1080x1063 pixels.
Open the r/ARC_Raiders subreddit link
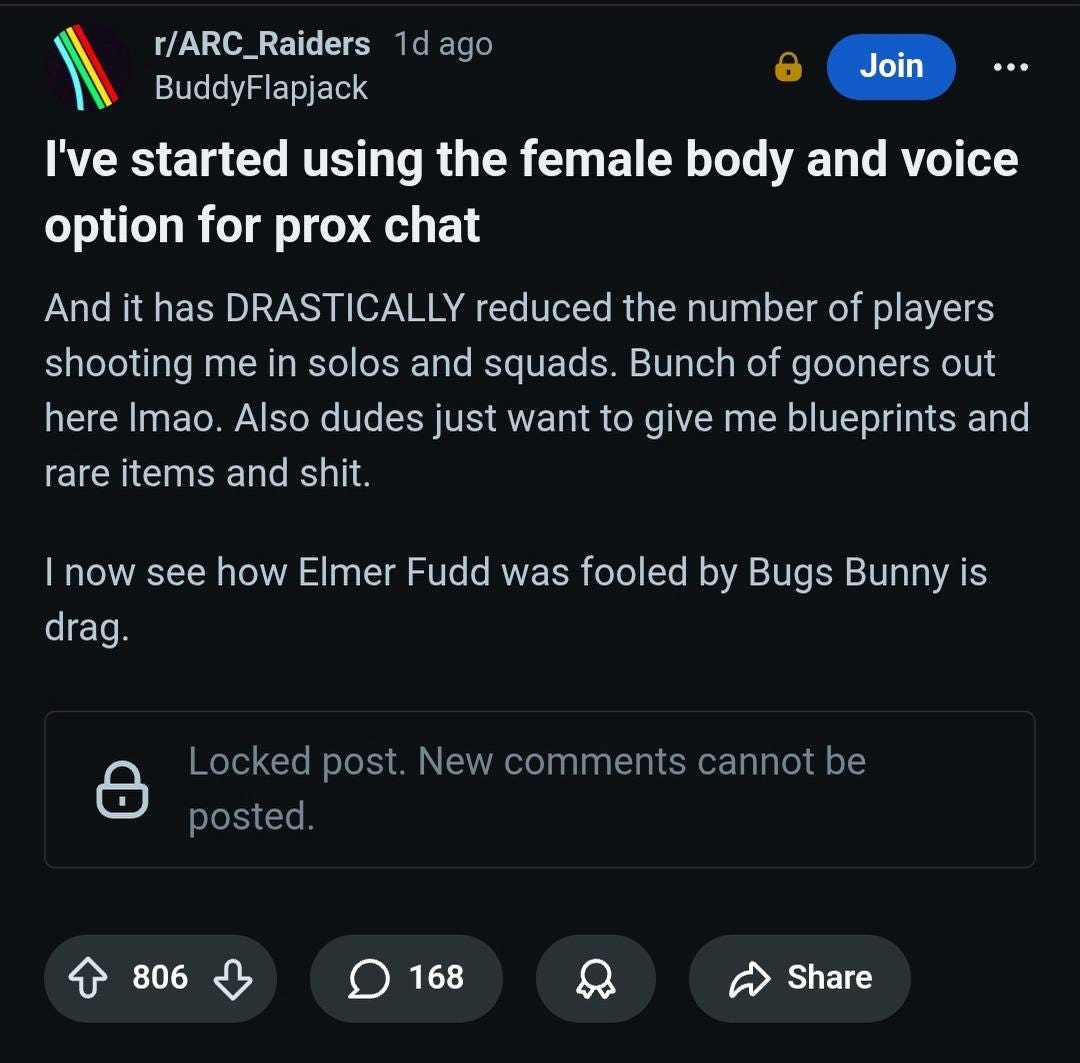pyautogui.click(x=262, y=44)
